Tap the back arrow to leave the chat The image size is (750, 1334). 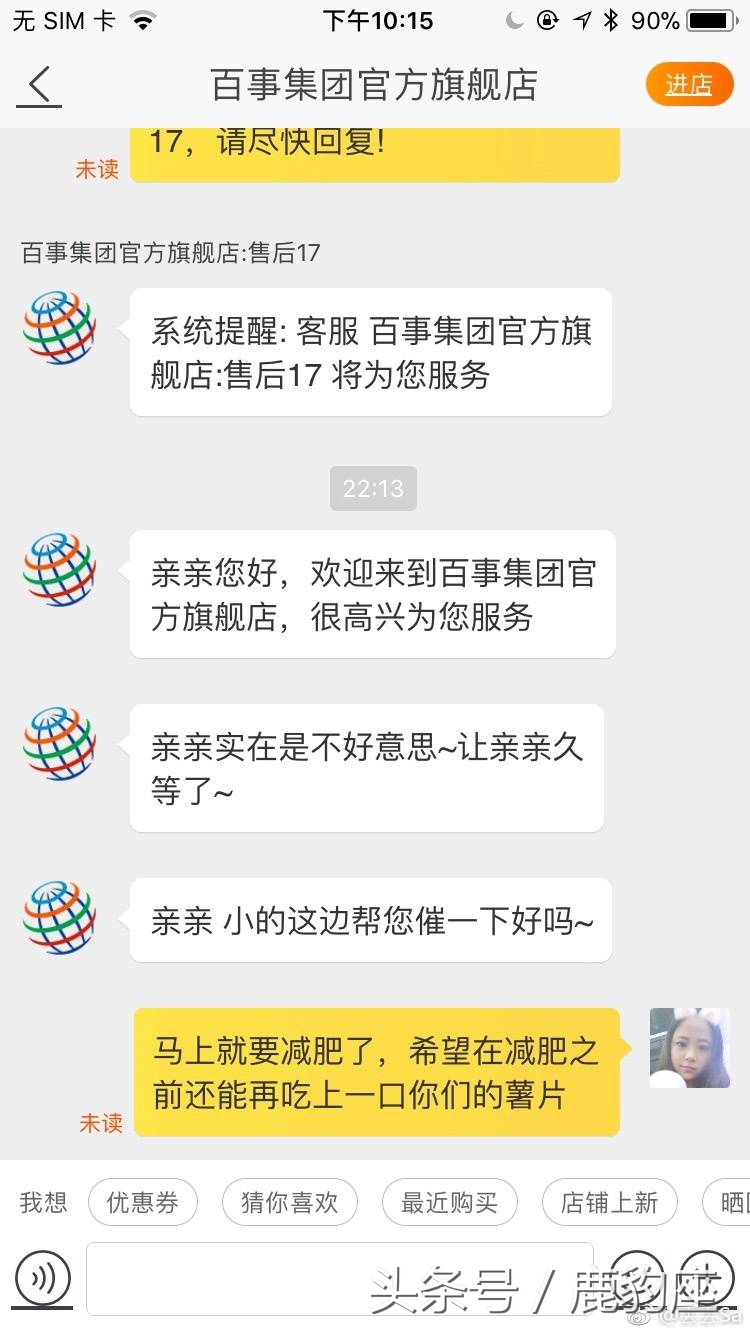pos(38,84)
